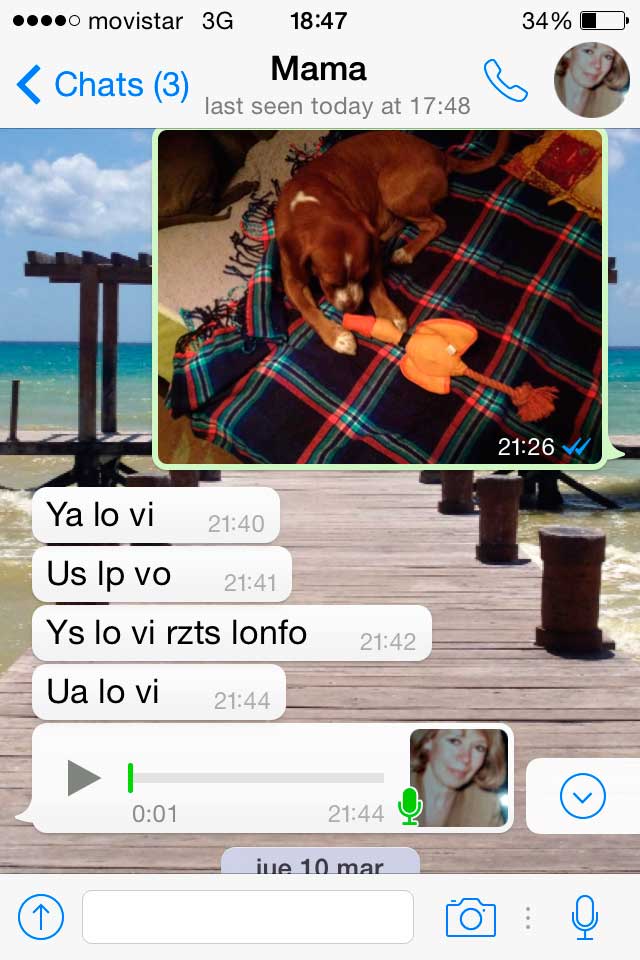
Task: Go back to the Chats list
Action: click(x=102, y=85)
